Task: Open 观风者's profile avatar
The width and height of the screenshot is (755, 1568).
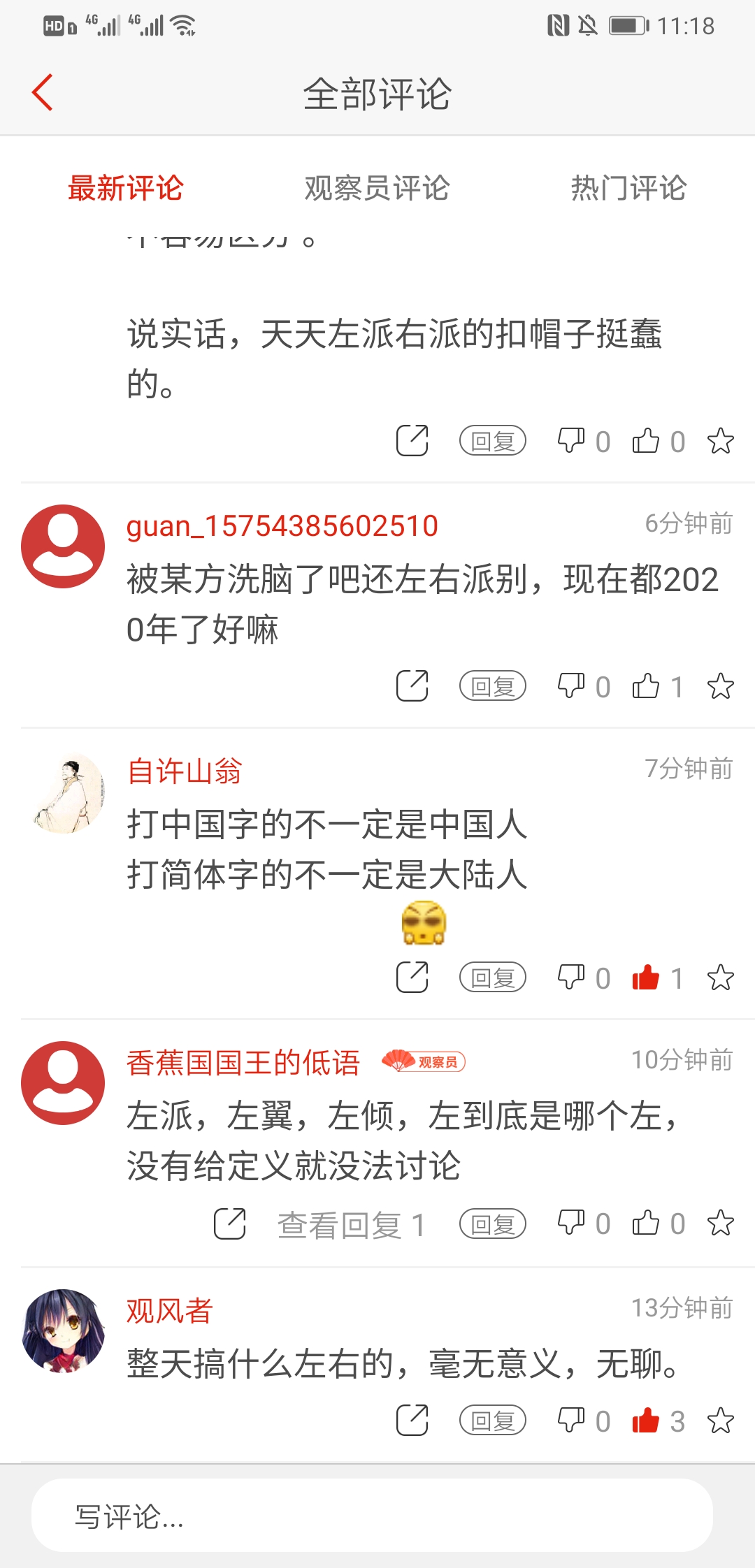Action: 63,1330
